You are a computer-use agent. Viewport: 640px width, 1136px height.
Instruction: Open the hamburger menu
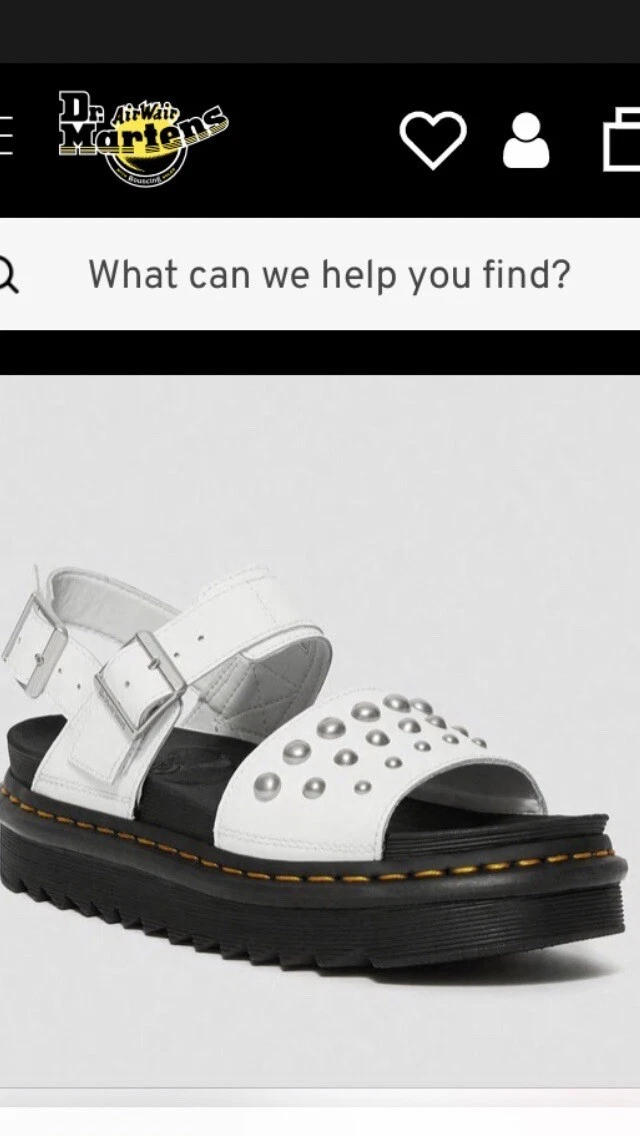(5, 140)
